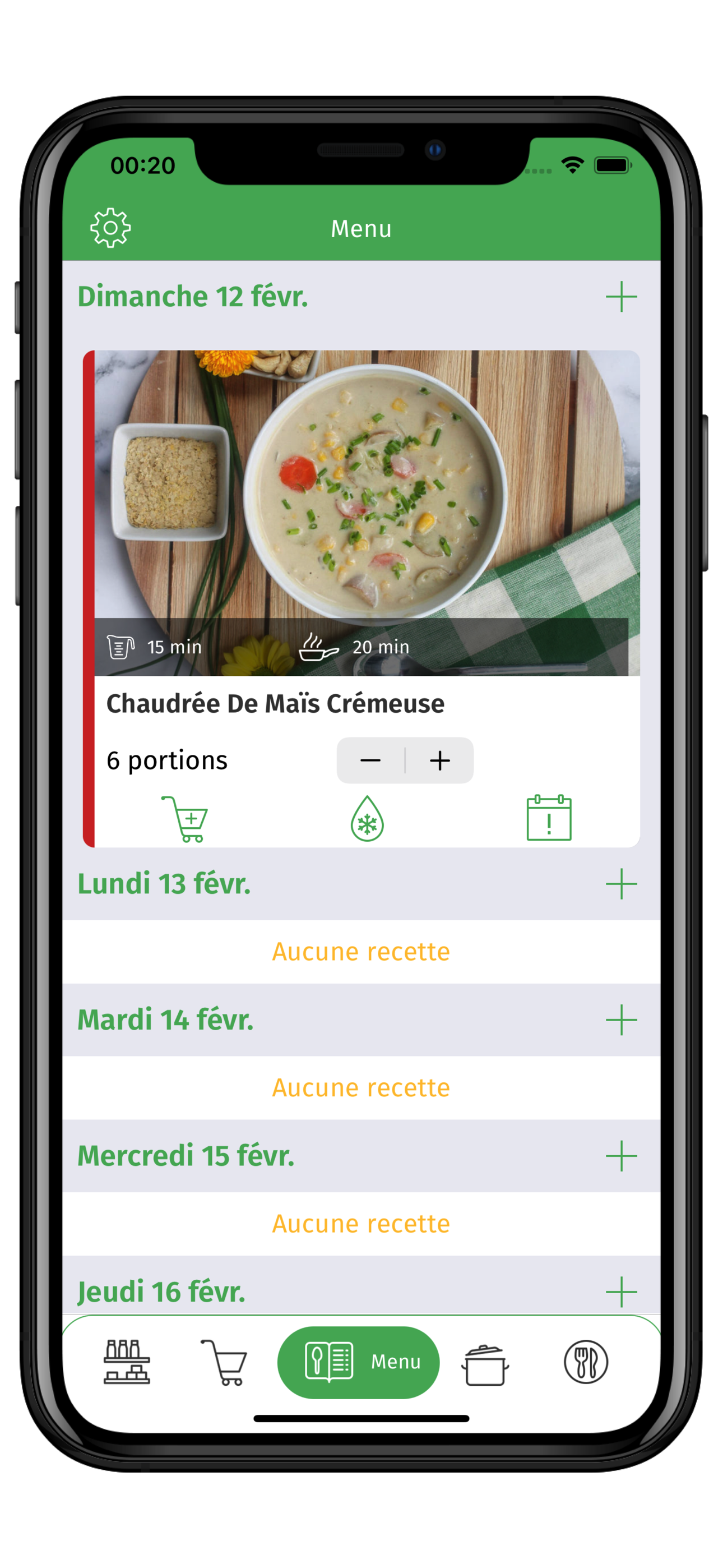This screenshot has height=1568, width=723.
Task: Open the settings gear
Action: point(110,228)
